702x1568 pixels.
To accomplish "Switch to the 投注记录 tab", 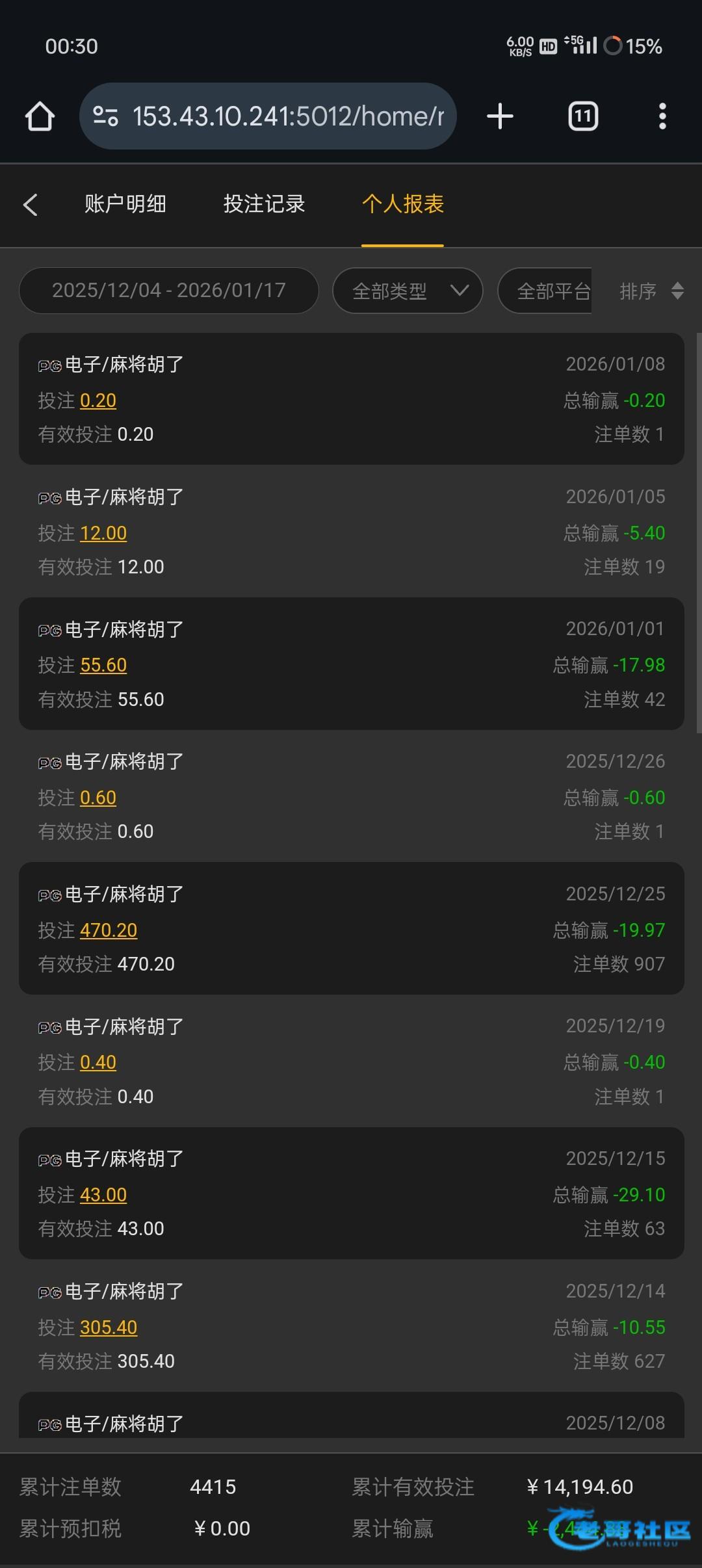I will click(264, 204).
